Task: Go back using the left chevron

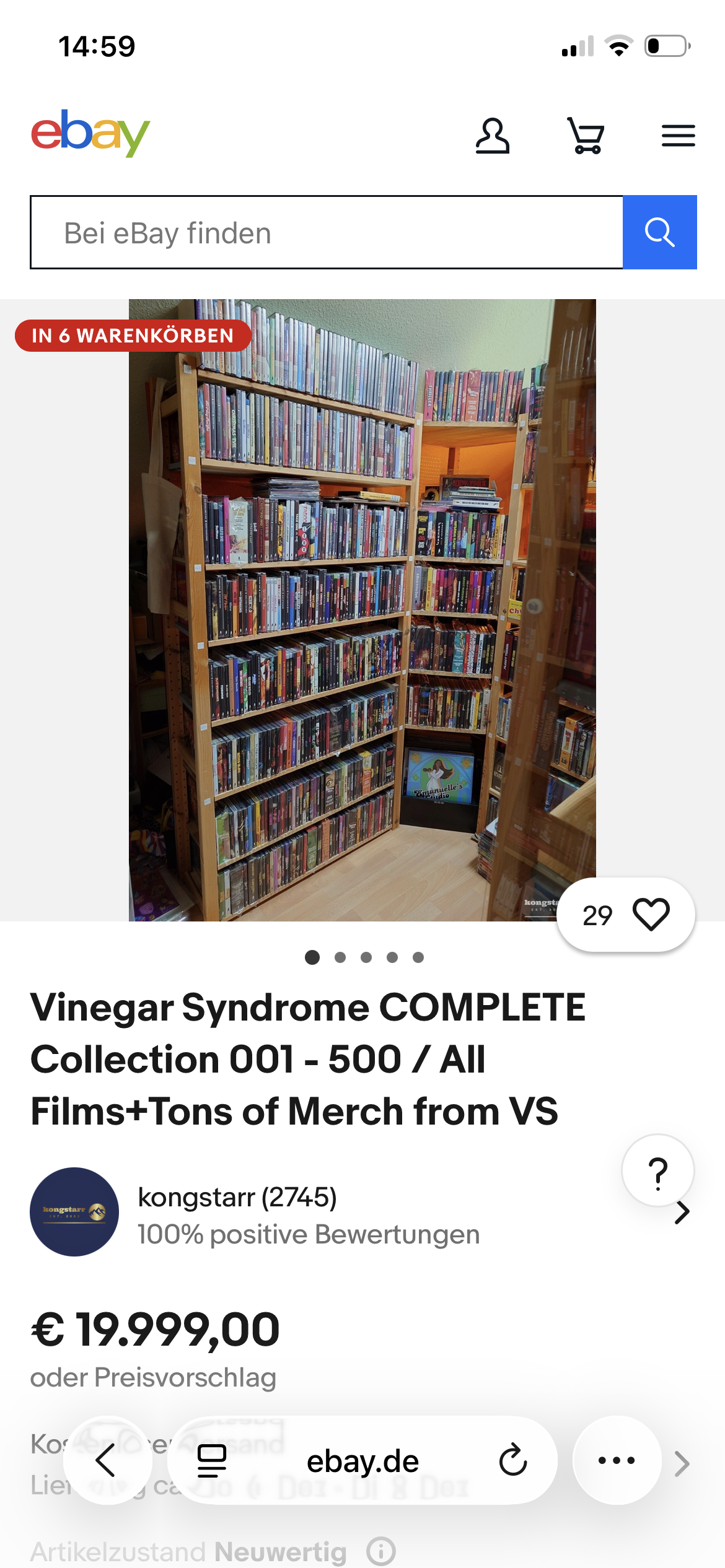Action: (x=107, y=1461)
